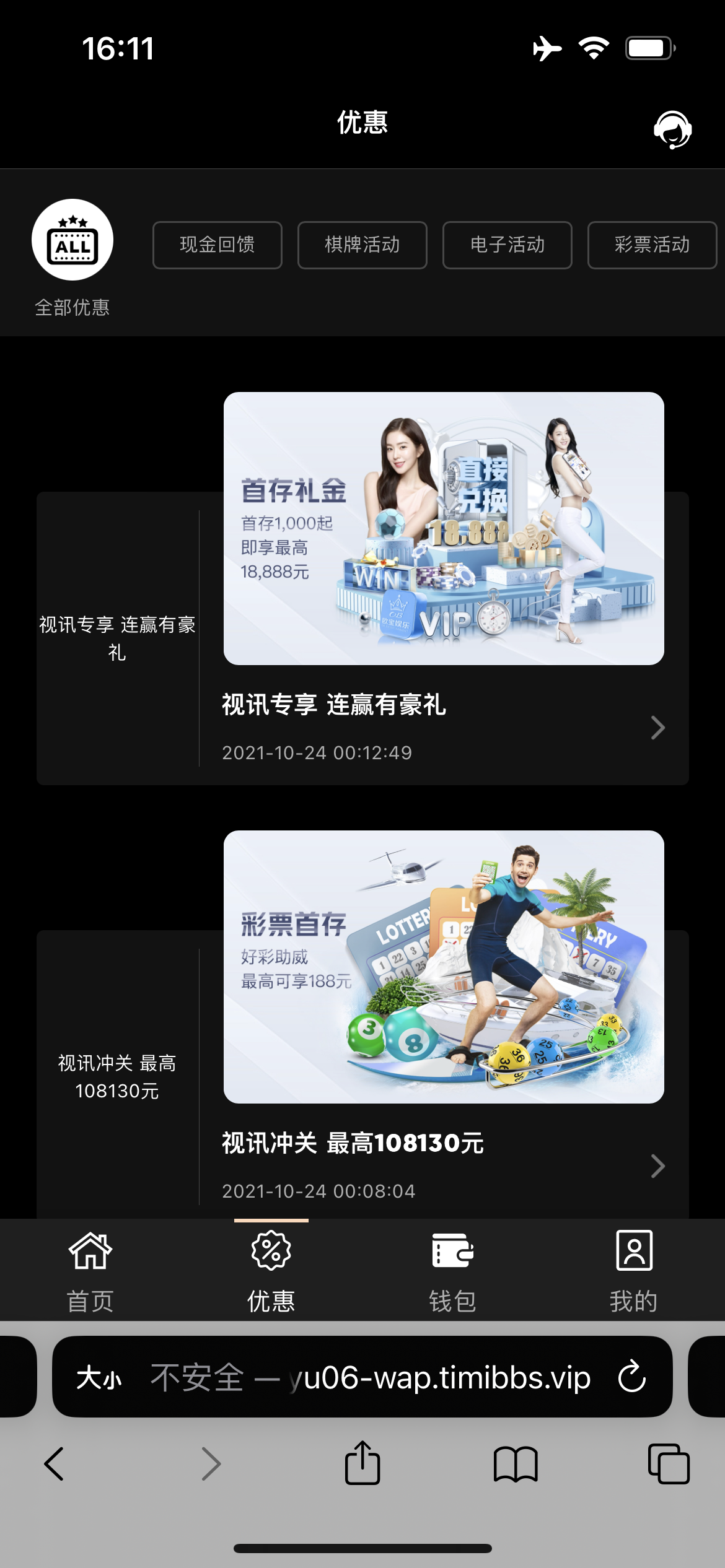The height and width of the screenshot is (1568, 725).
Task: Reload the page in Safari
Action: point(632,1377)
